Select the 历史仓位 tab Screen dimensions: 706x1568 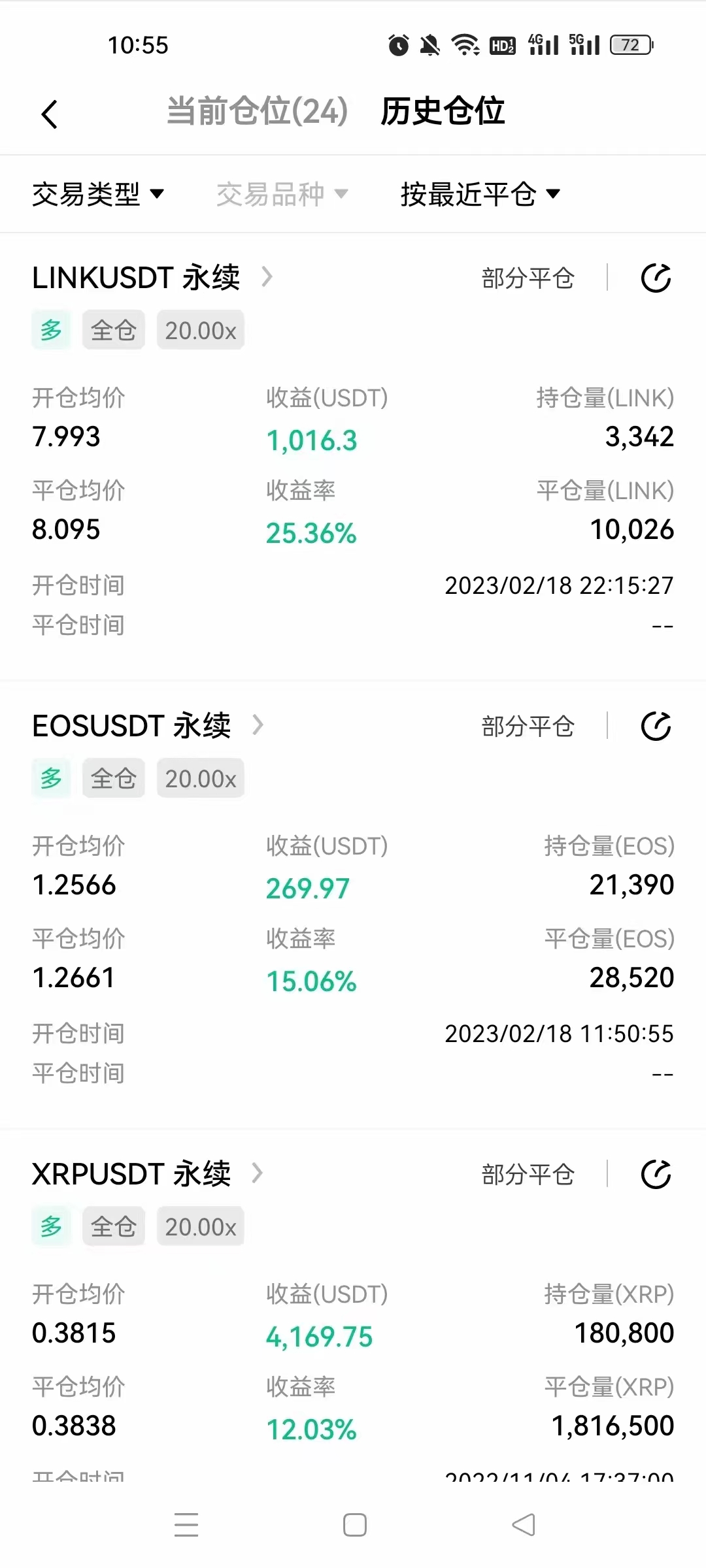443,111
